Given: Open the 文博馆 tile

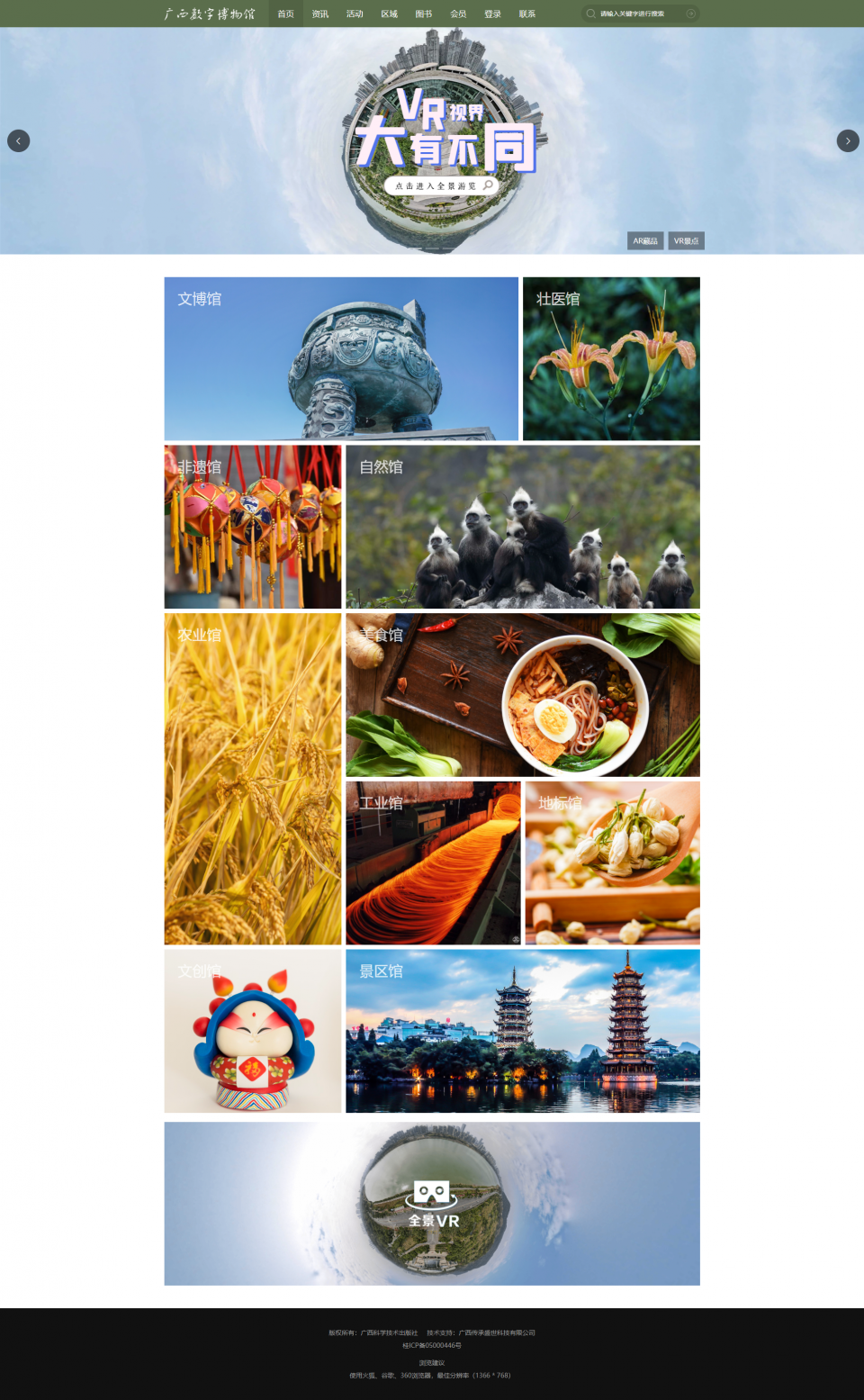Looking at the screenshot, I should point(341,358).
